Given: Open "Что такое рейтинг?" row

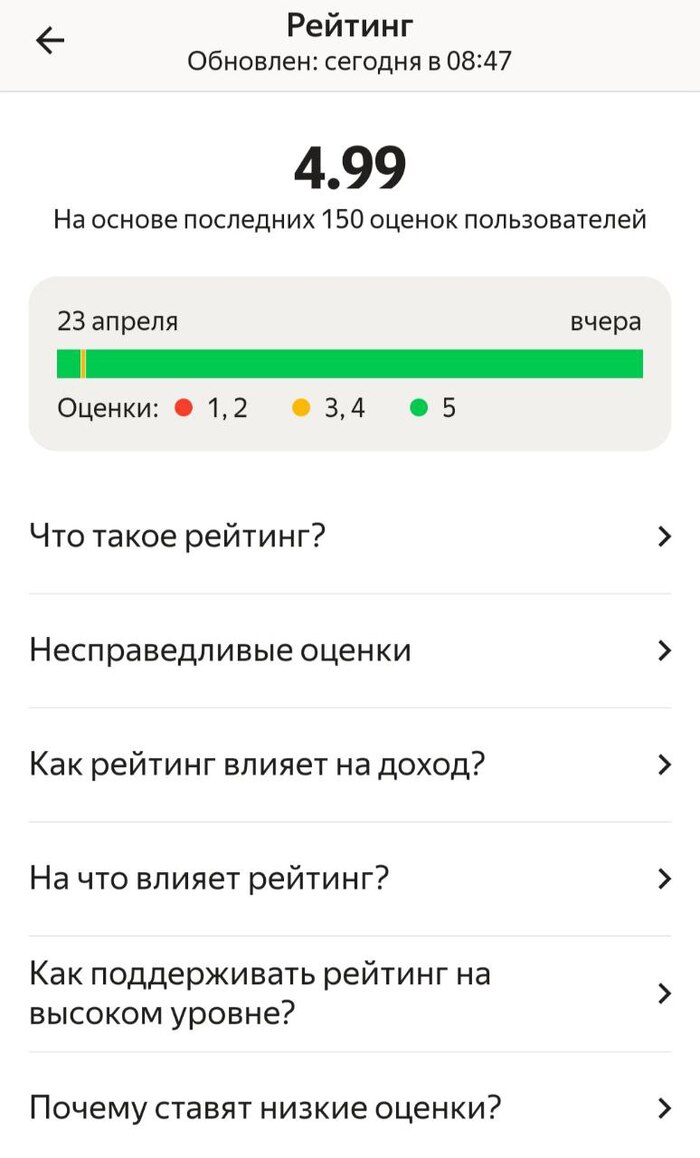Looking at the screenshot, I should coord(349,537).
